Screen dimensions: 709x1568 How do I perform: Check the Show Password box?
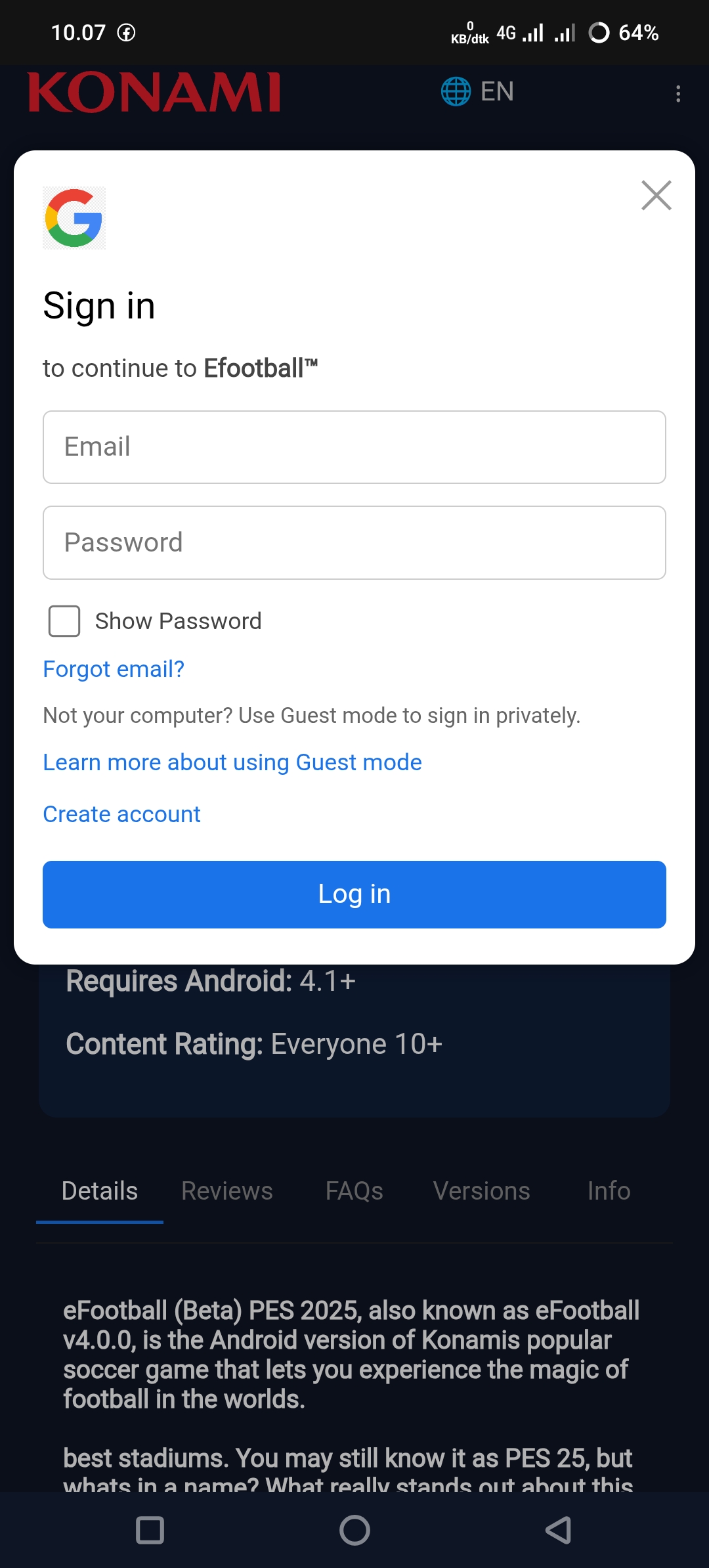click(x=64, y=621)
